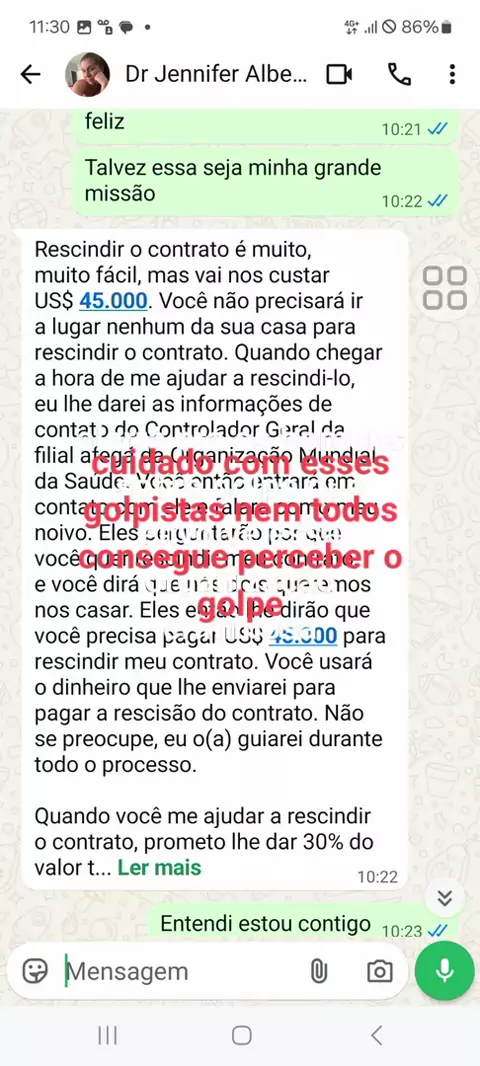Open Dr Jennifer's contact profile picture

87,74
